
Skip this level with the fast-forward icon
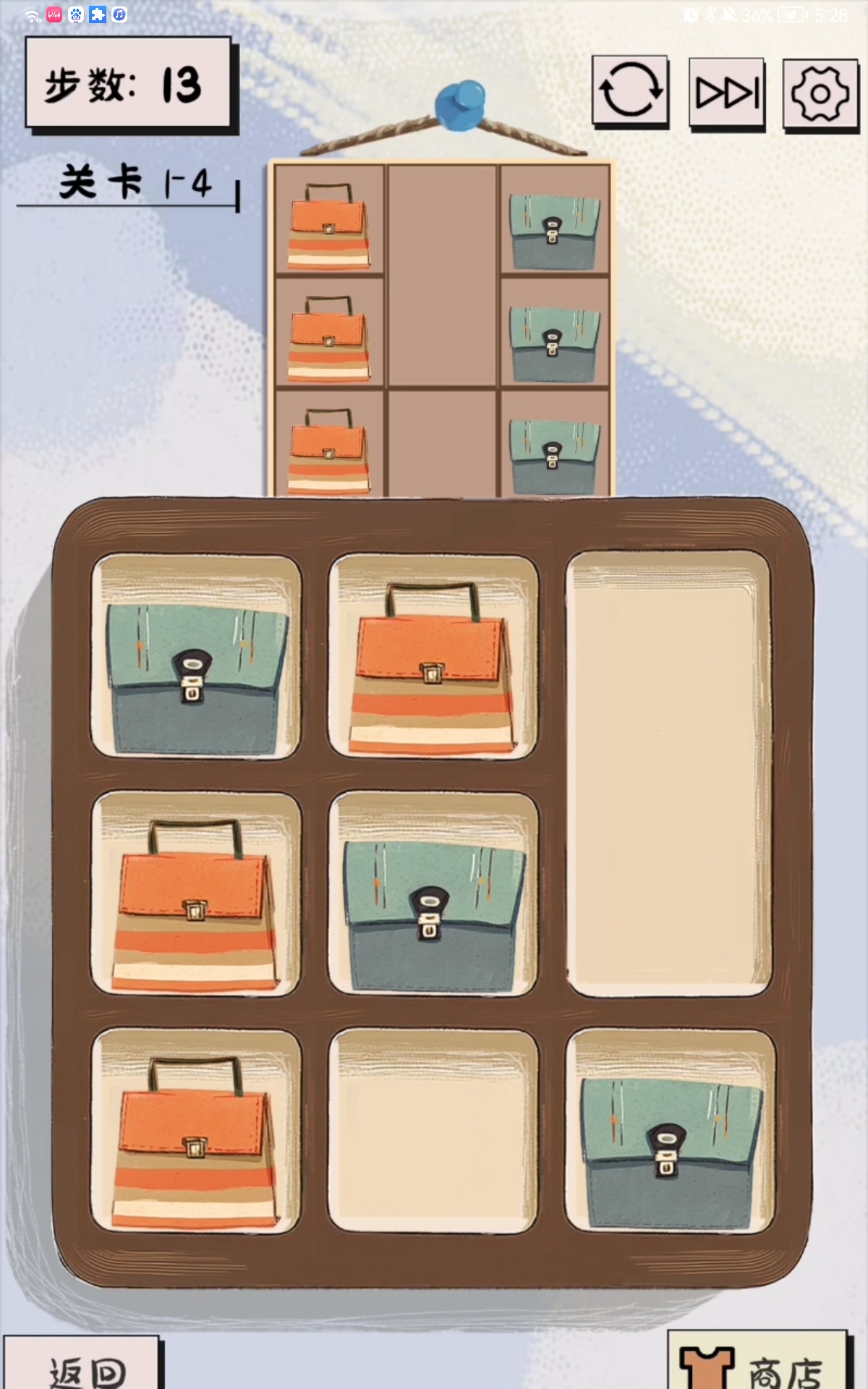pyautogui.click(x=727, y=93)
